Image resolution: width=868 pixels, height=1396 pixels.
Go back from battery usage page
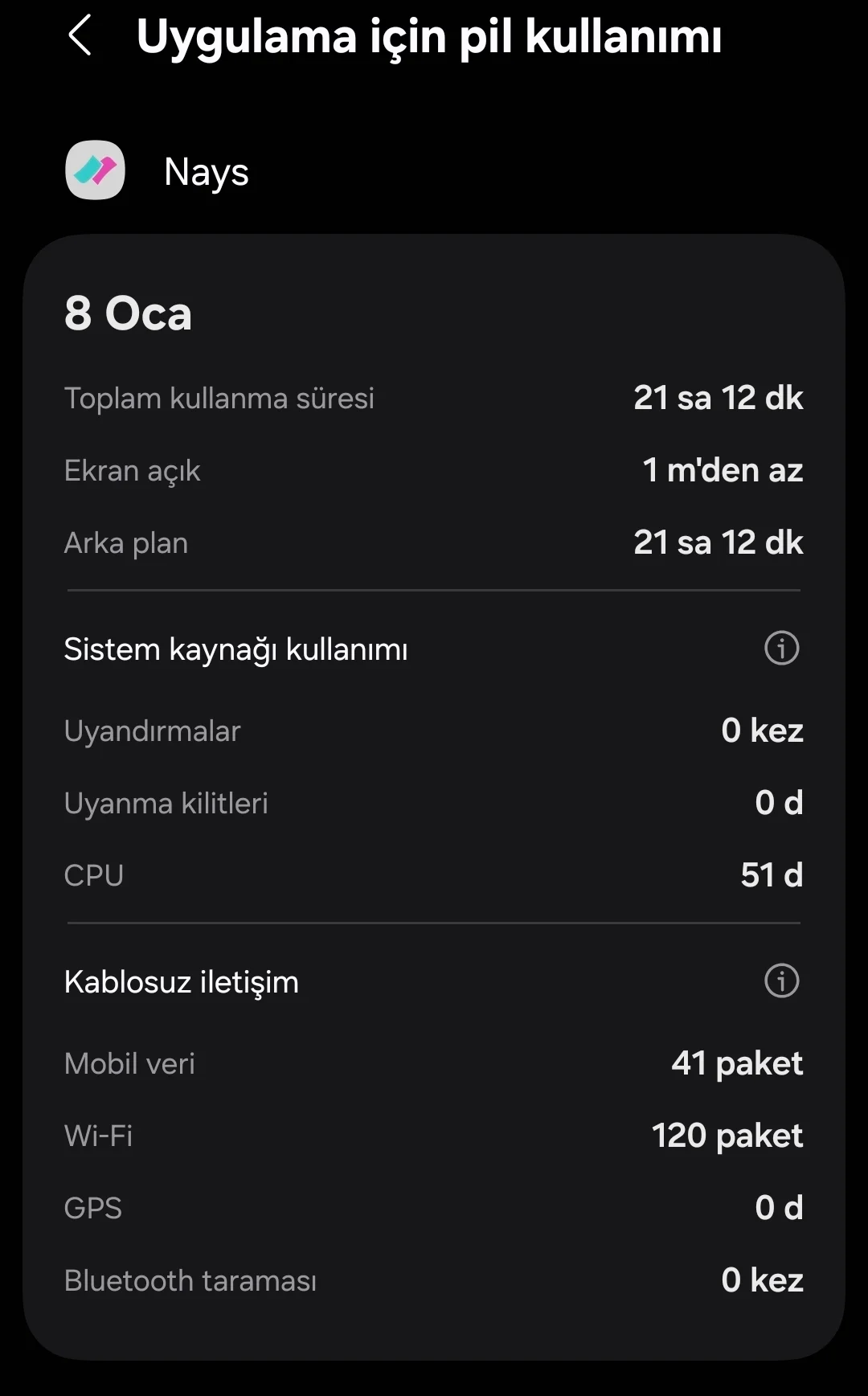point(80,36)
